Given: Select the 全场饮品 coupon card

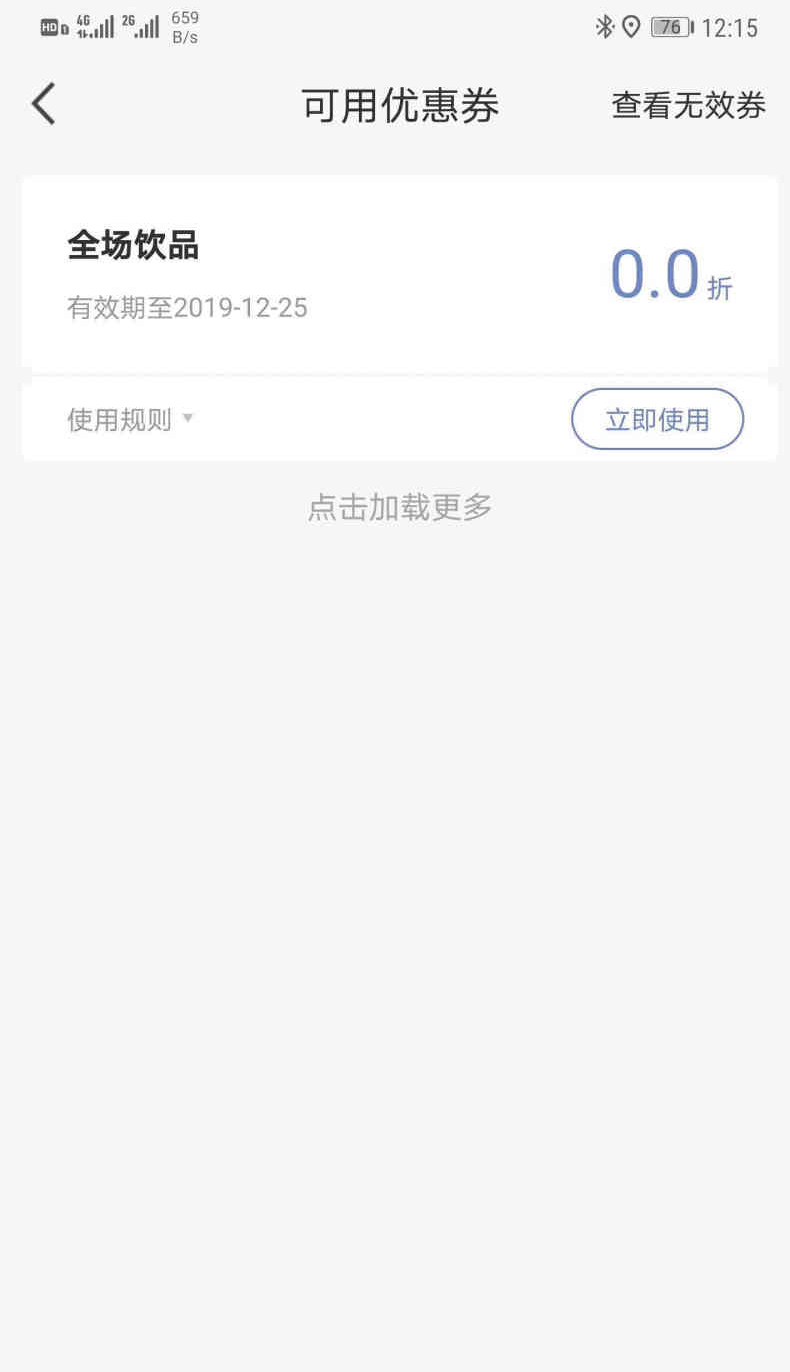Looking at the screenshot, I should [398, 272].
